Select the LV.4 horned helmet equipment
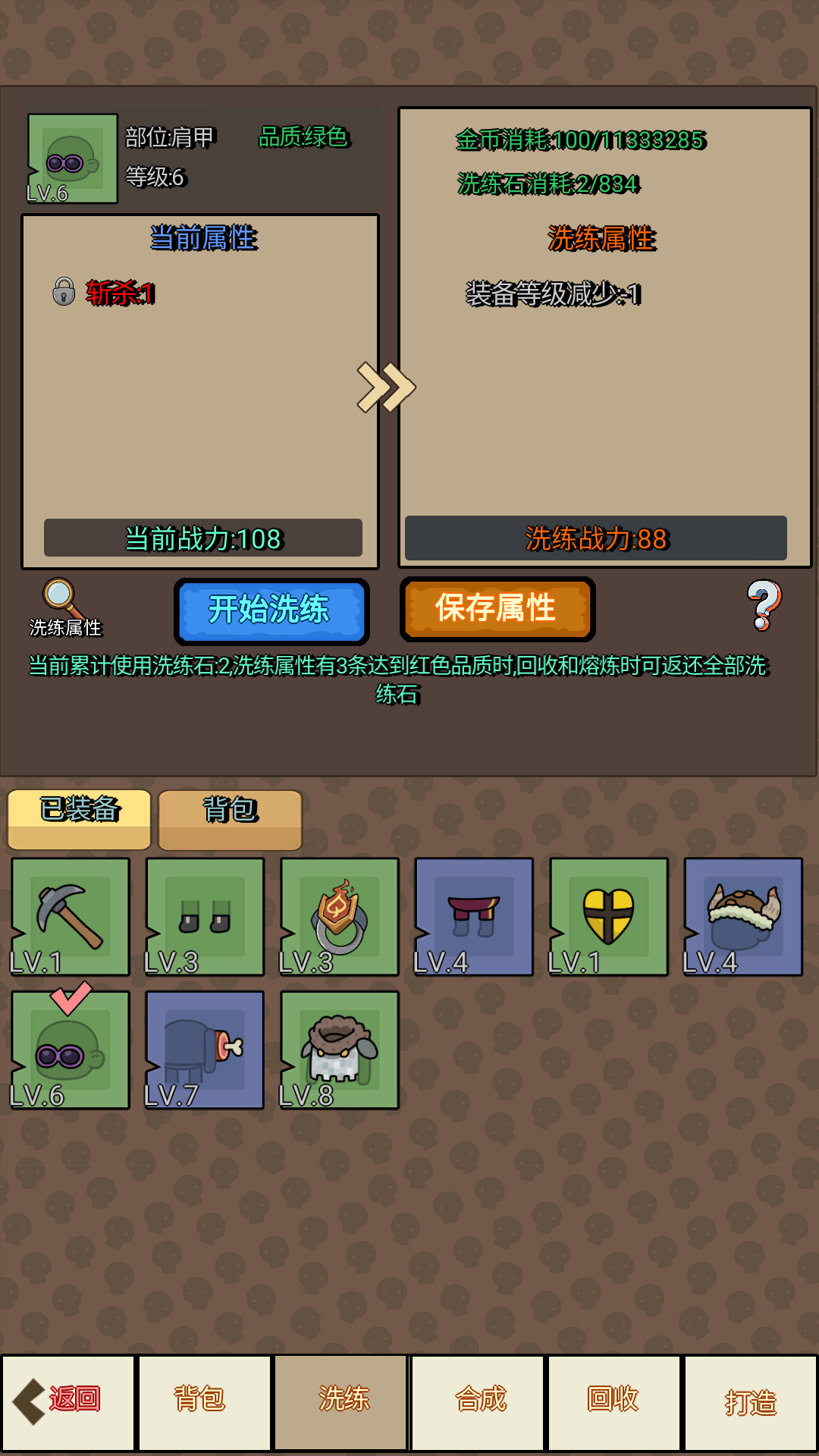Viewport: 819px width, 1456px height. [x=742, y=917]
